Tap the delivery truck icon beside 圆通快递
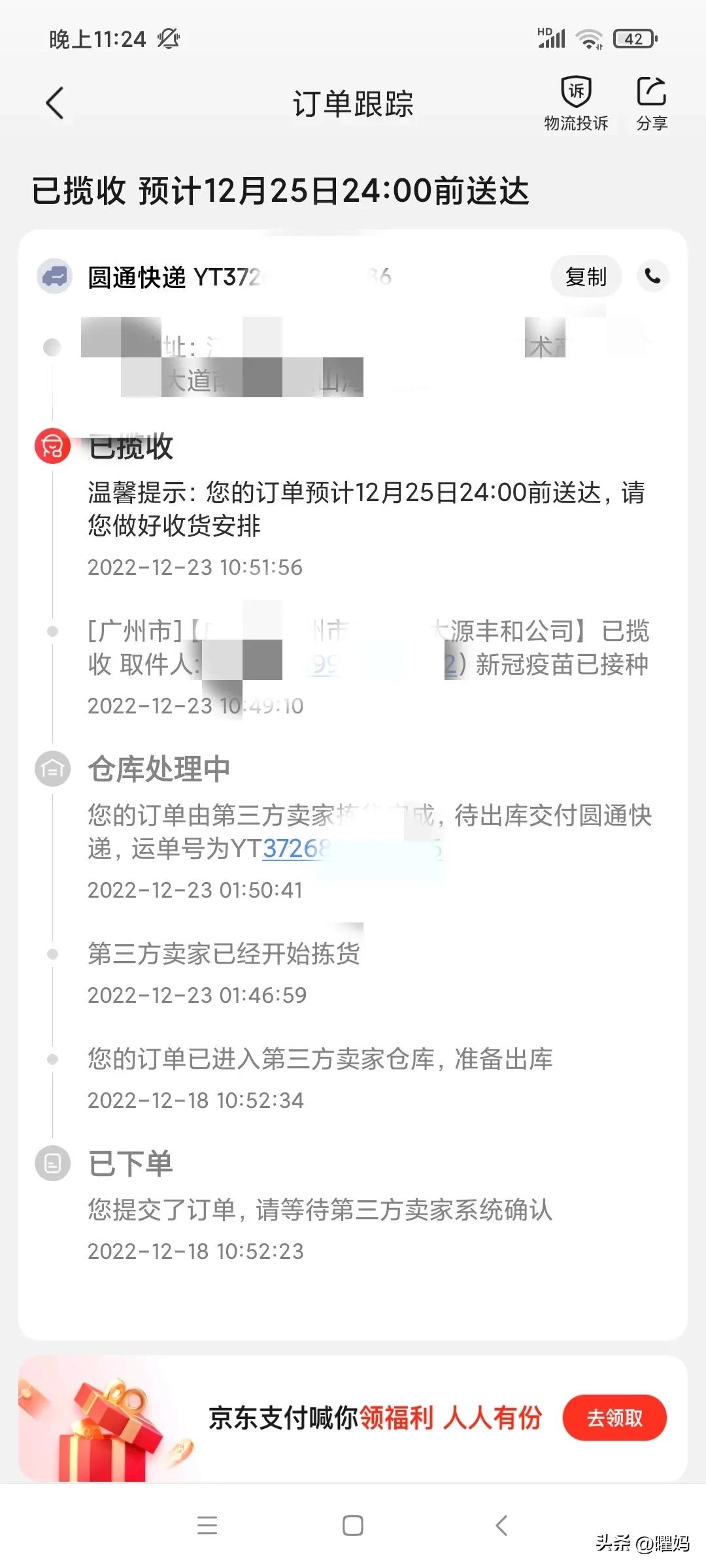Image resolution: width=706 pixels, height=1568 pixels. tap(55, 276)
